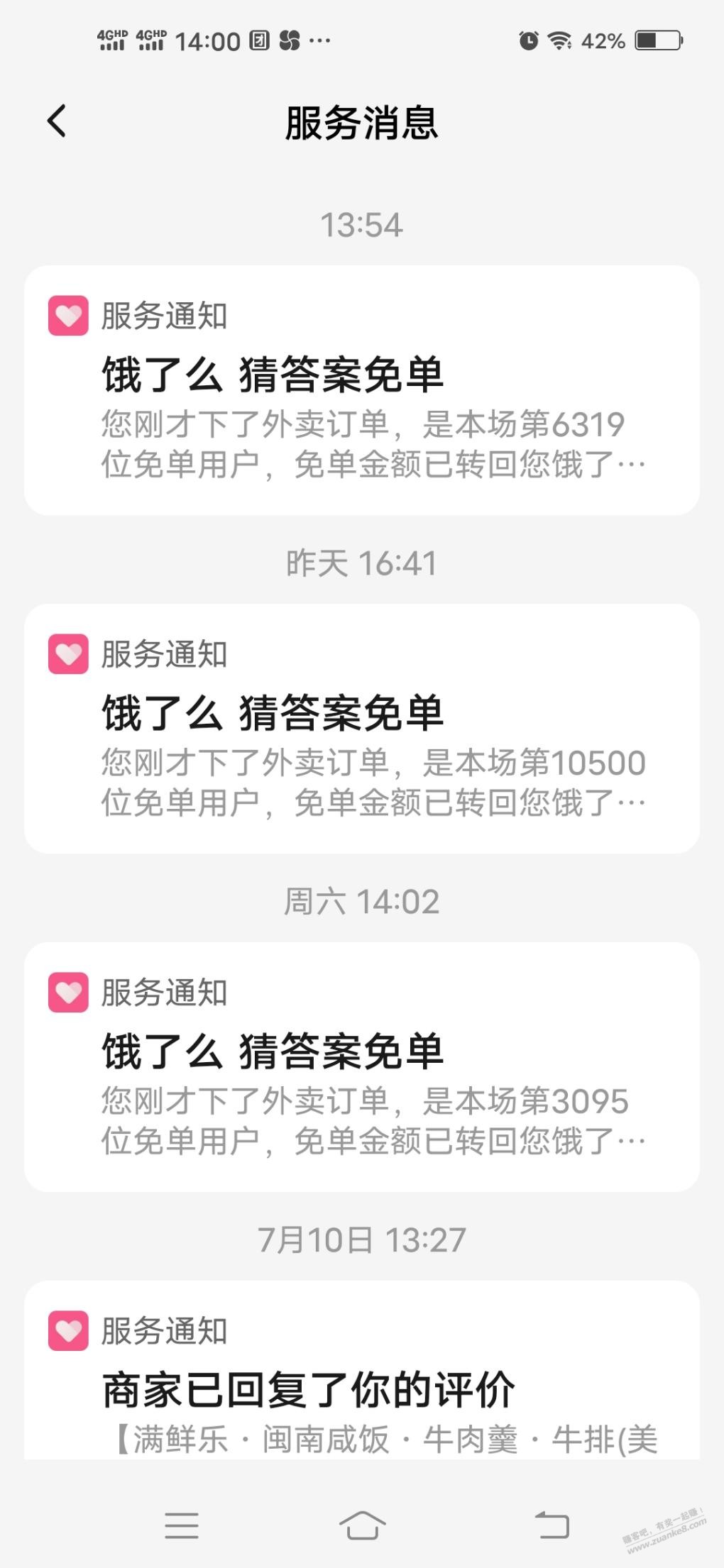The height and width of the screenshot is (1568, 724).
Task: Open the 饿了么 notice mentioning 第6319位免单用户
Action: 362,390
